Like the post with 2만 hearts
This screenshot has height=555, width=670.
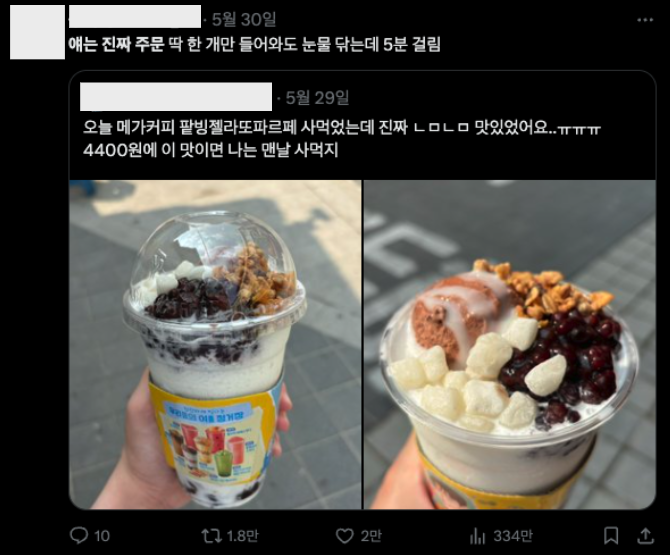345,536
